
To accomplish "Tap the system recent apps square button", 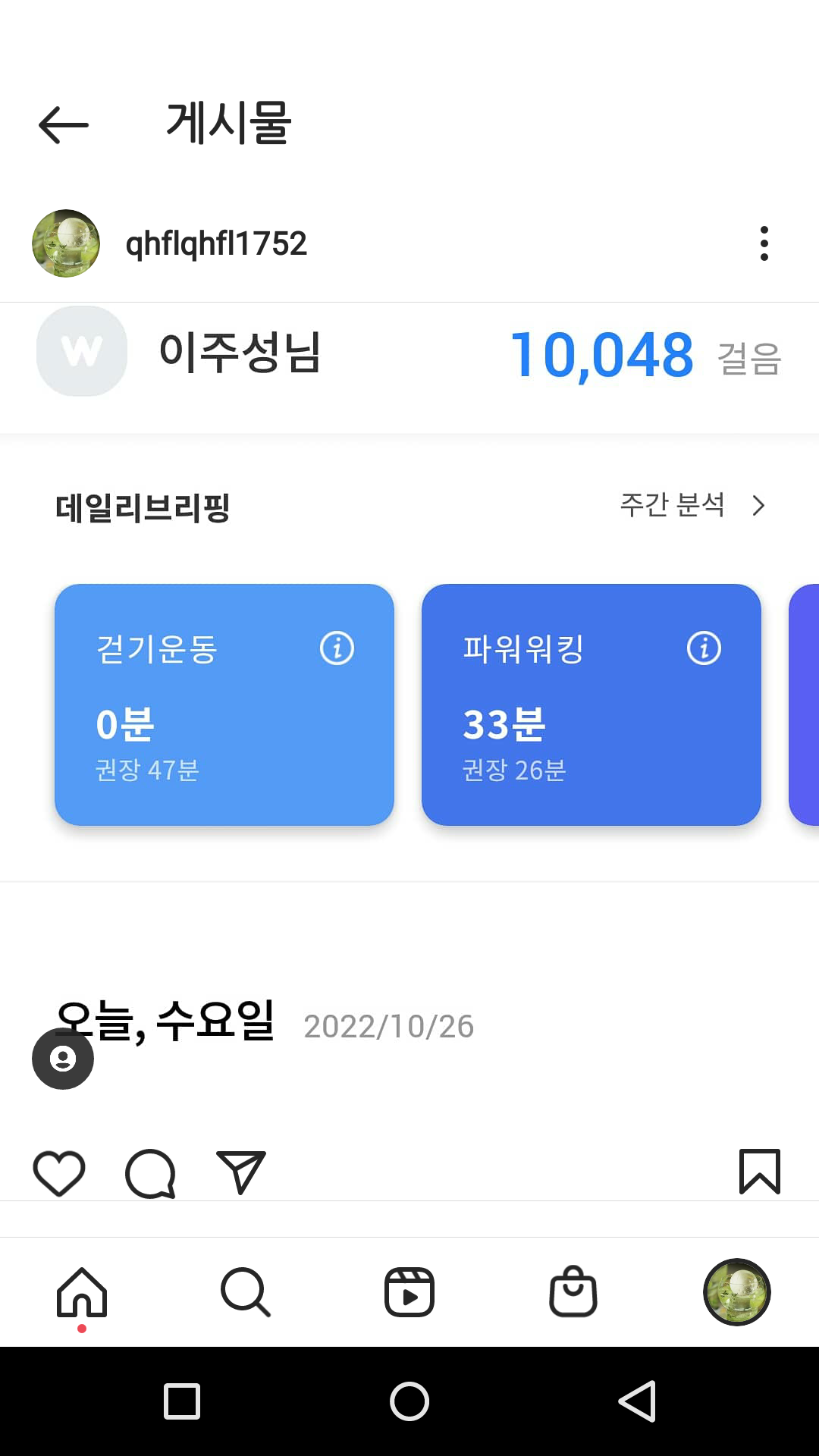I will pos(182,1401).
